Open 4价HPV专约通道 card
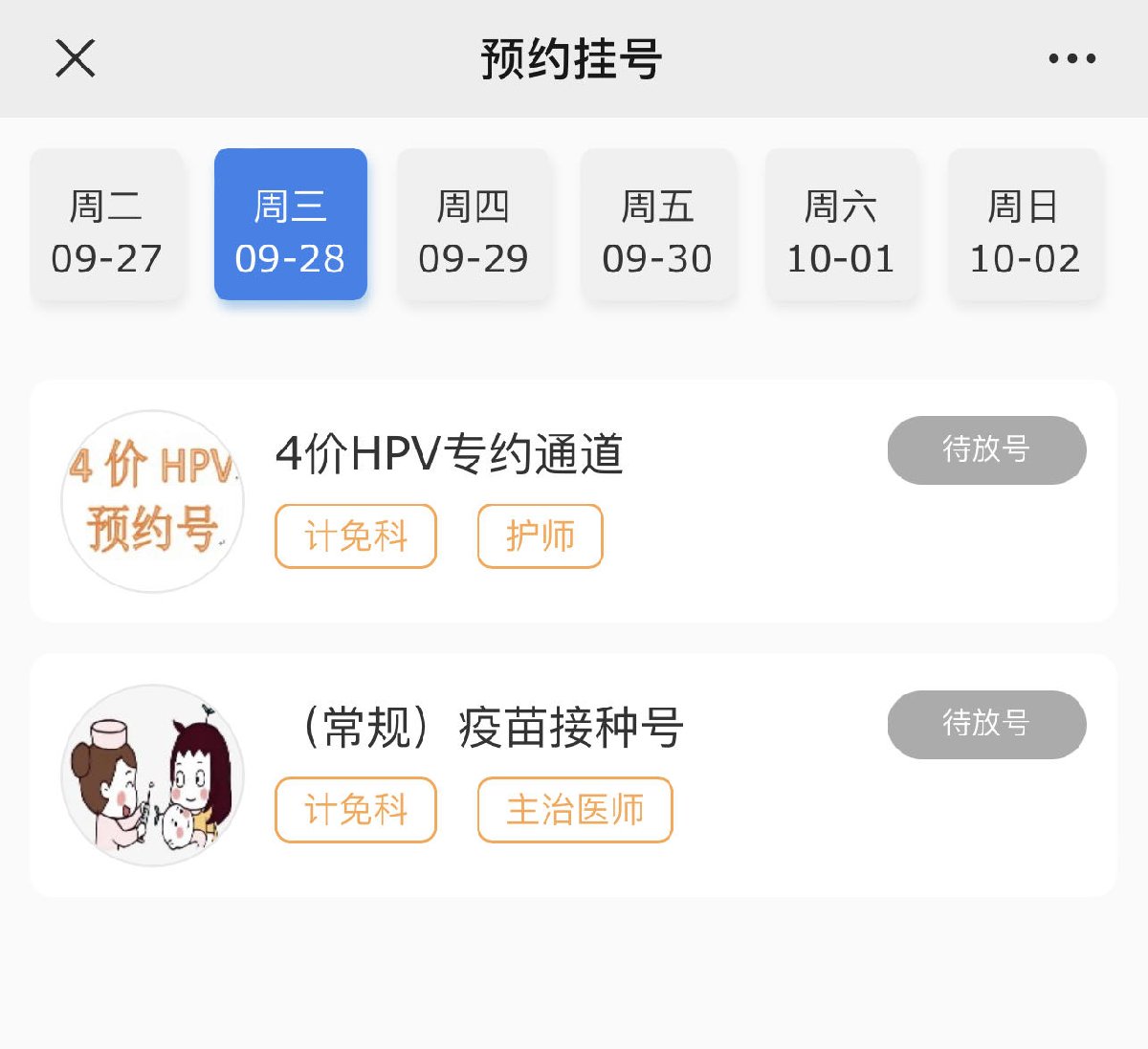 [x=450, y=454]
